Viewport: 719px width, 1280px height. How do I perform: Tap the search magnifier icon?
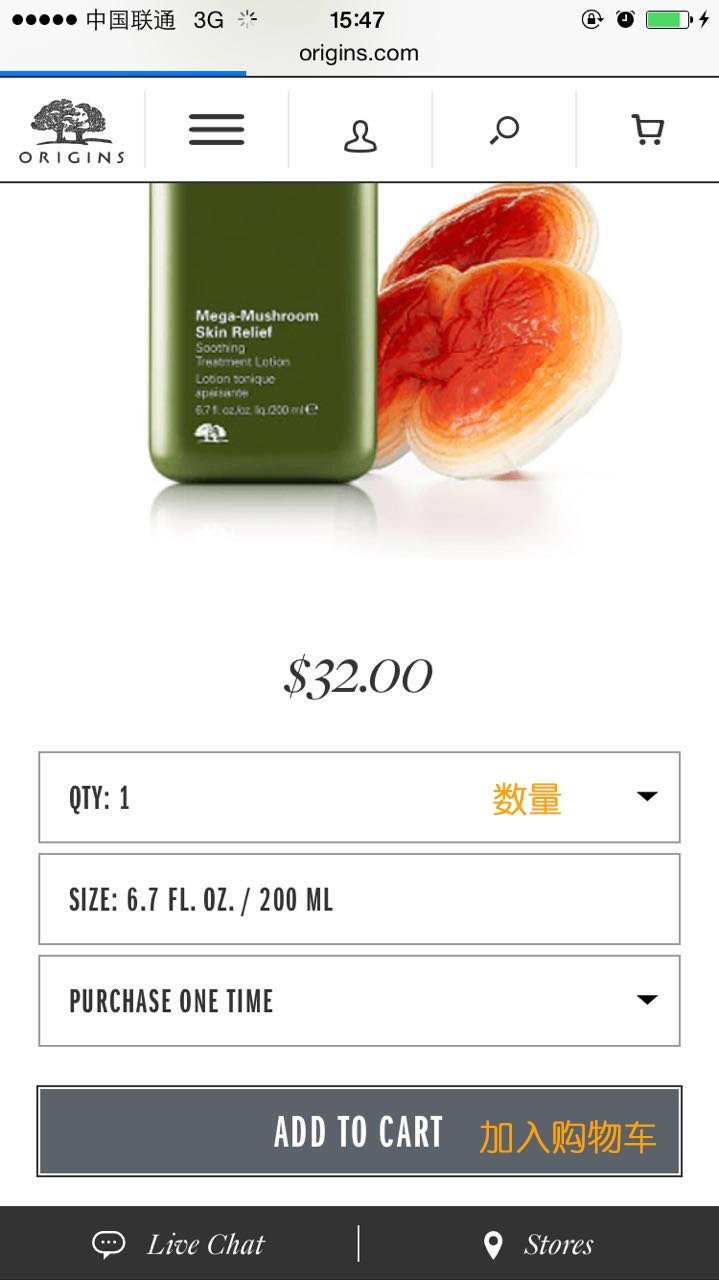[504, 130]
